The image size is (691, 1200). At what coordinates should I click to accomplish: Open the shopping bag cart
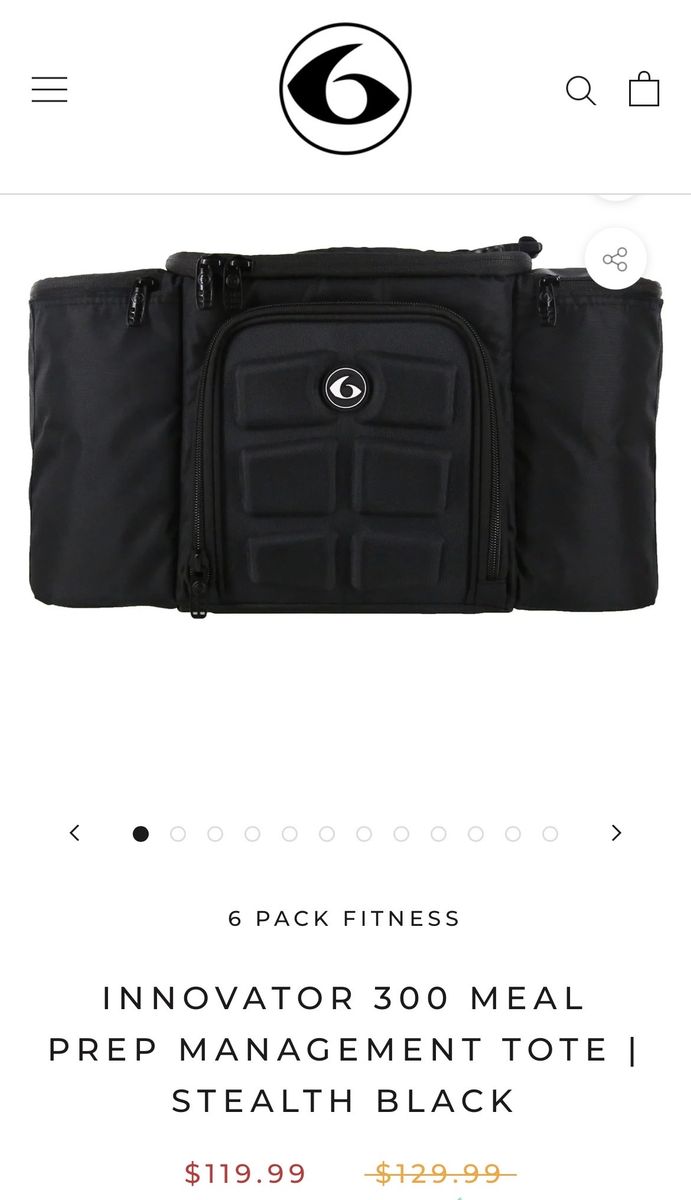[x=644, y=89]
